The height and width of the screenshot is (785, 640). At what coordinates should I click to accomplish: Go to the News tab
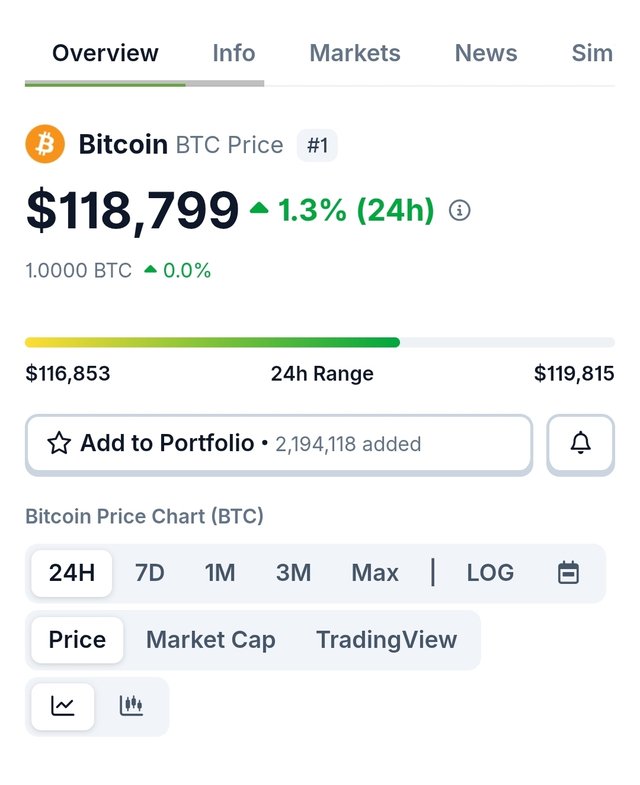pos(486,53)
